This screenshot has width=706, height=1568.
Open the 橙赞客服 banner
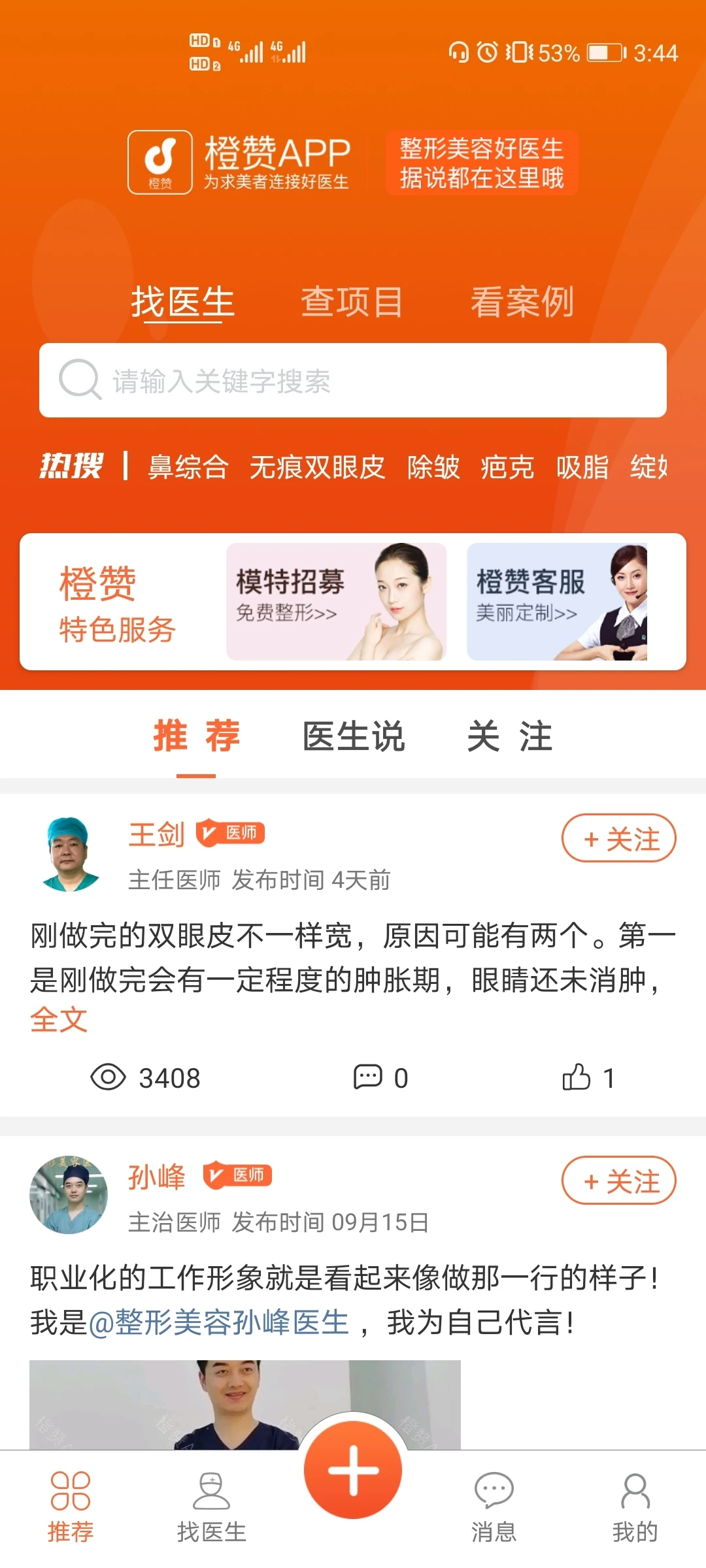[557, 602]
